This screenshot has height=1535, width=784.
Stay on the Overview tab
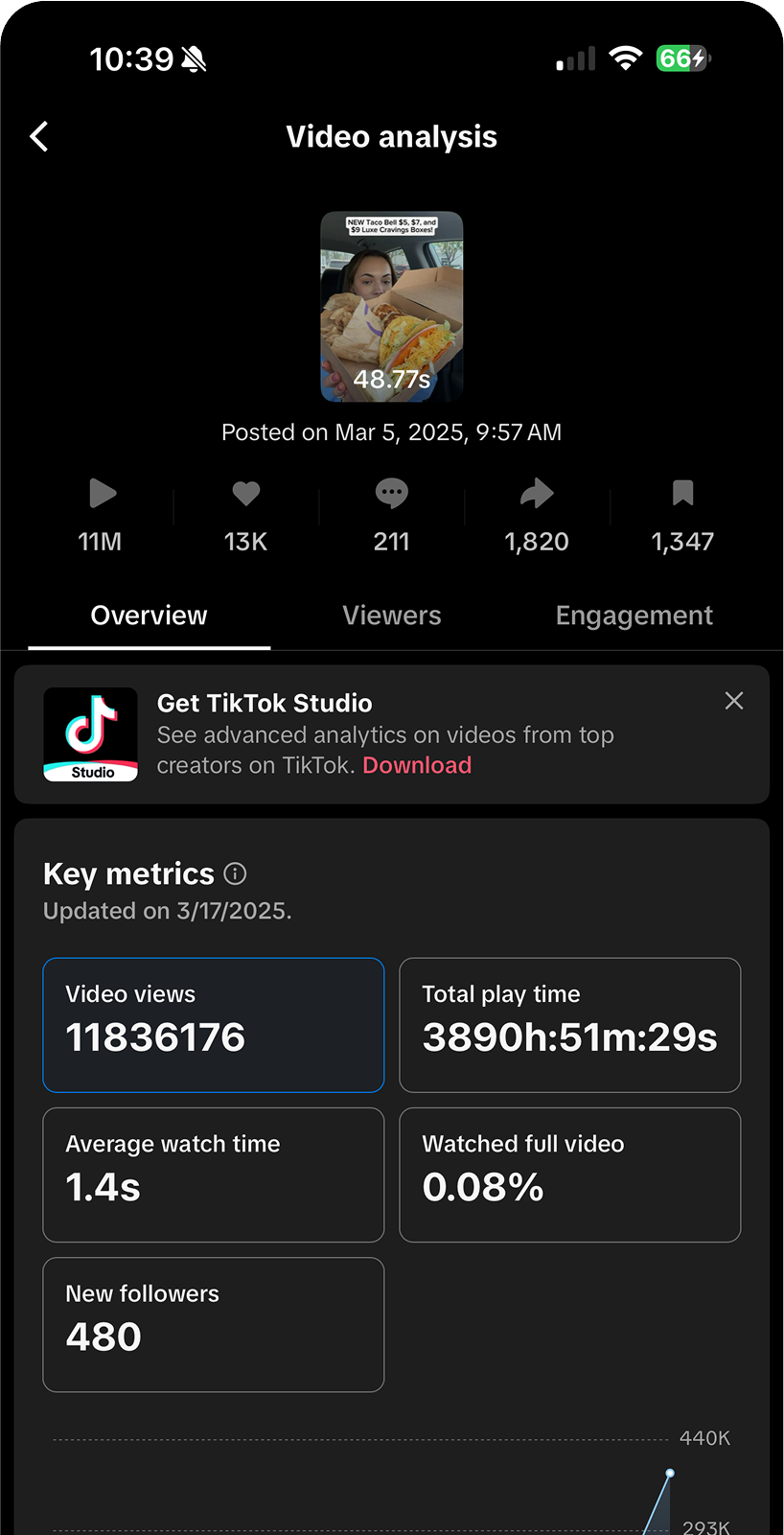click(149, 615)
